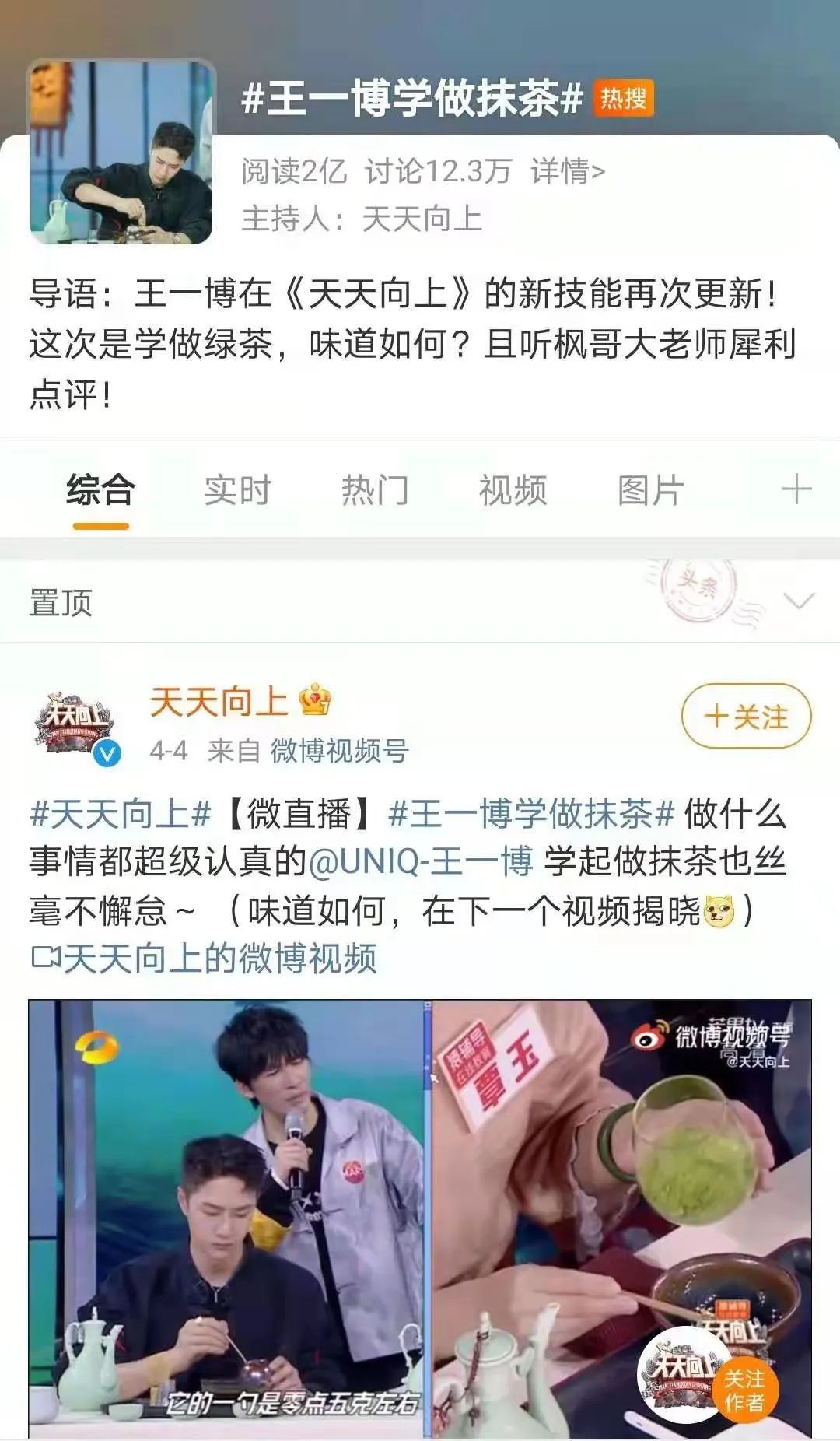Open the @UNIQ-王一博 mention

[421, 862]
